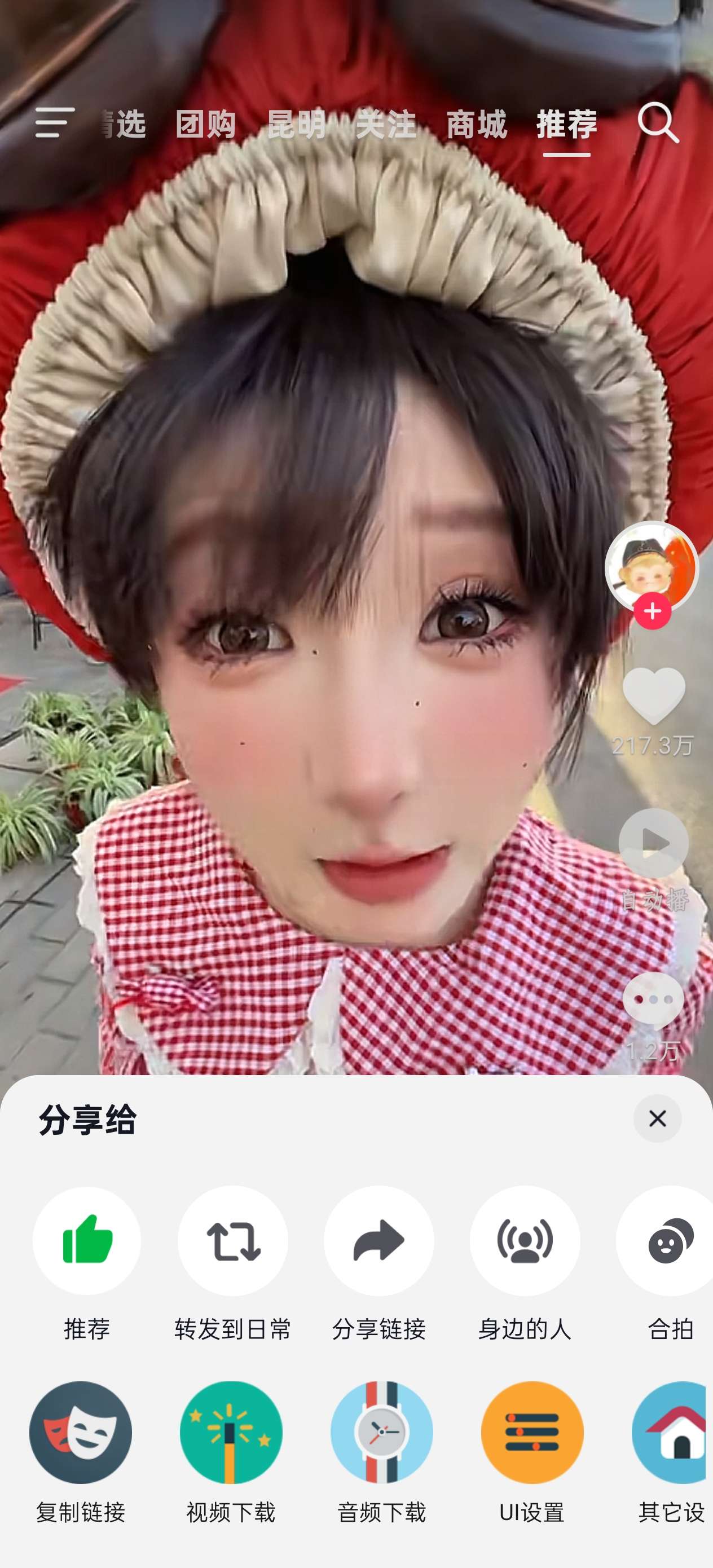The height and width of the screenshot is (1568, 713).
Task: Tap the 推荐 thumbs-up share option
Action: 86,1240
